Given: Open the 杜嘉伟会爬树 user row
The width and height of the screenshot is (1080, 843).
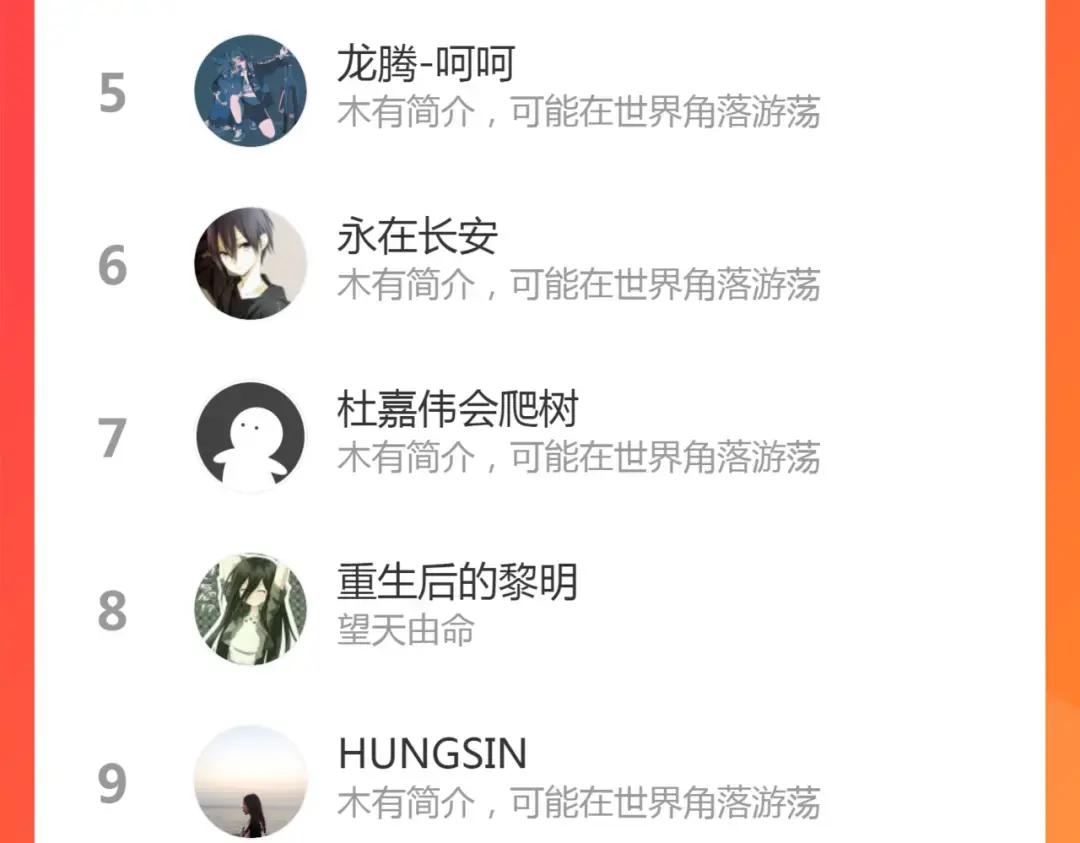Looking at the screenshot, I should (540, 437).
